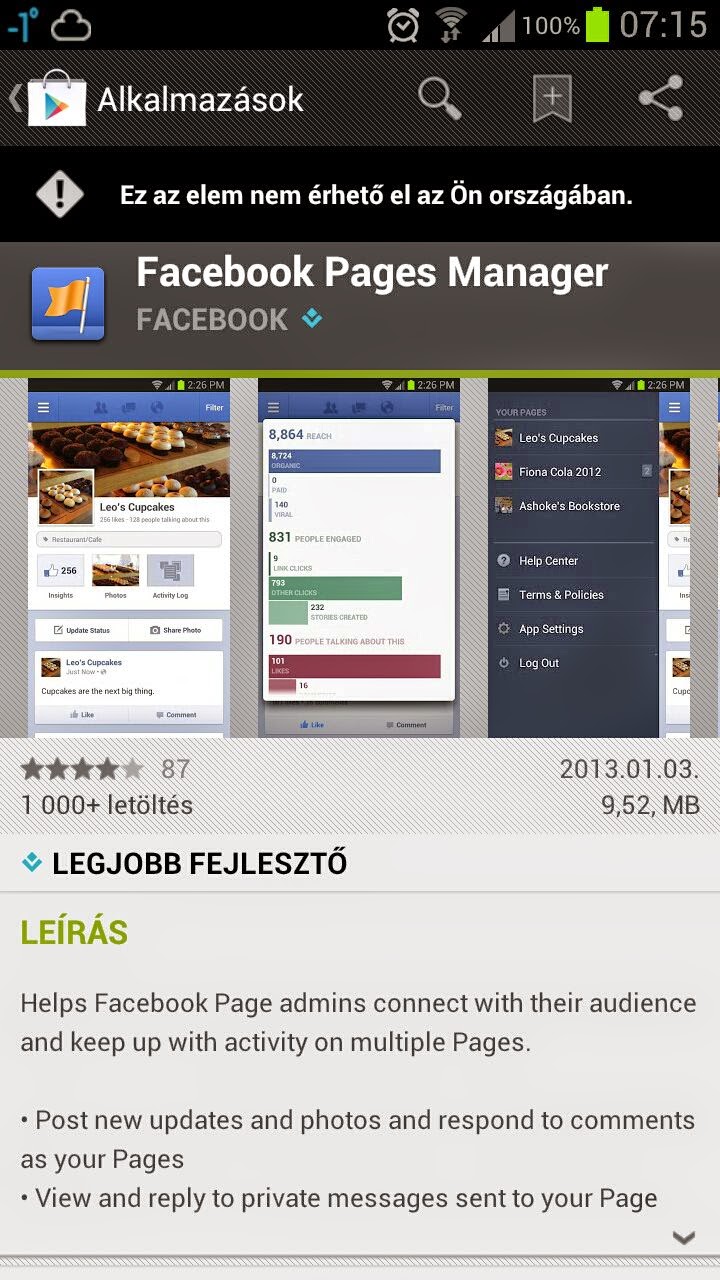Open the Leo's Cupcakes page screenshot

[129, 557]
